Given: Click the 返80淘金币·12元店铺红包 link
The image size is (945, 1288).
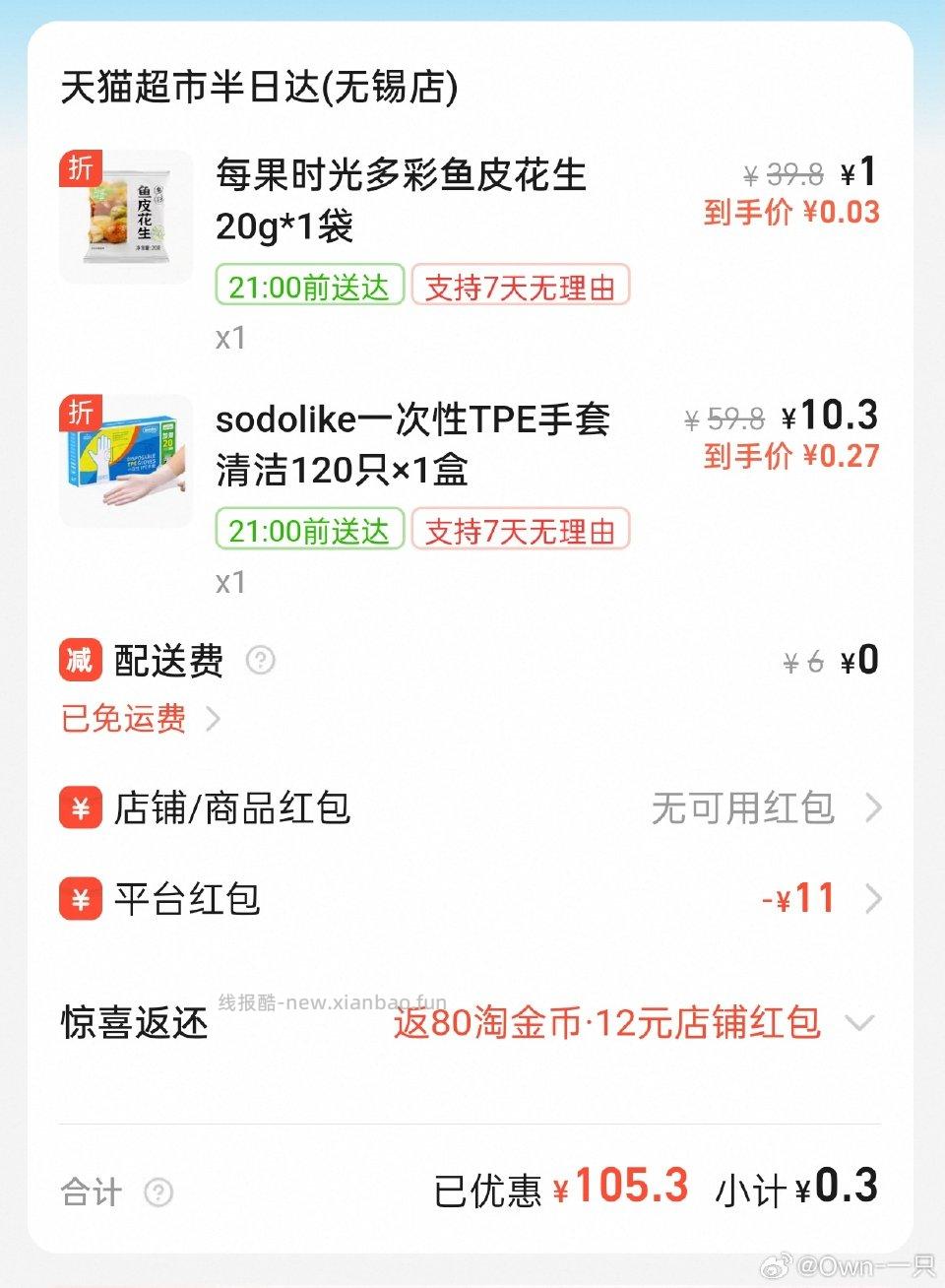Looking at the screenshot, I should pyautogui.click(x=607, y=1024).
